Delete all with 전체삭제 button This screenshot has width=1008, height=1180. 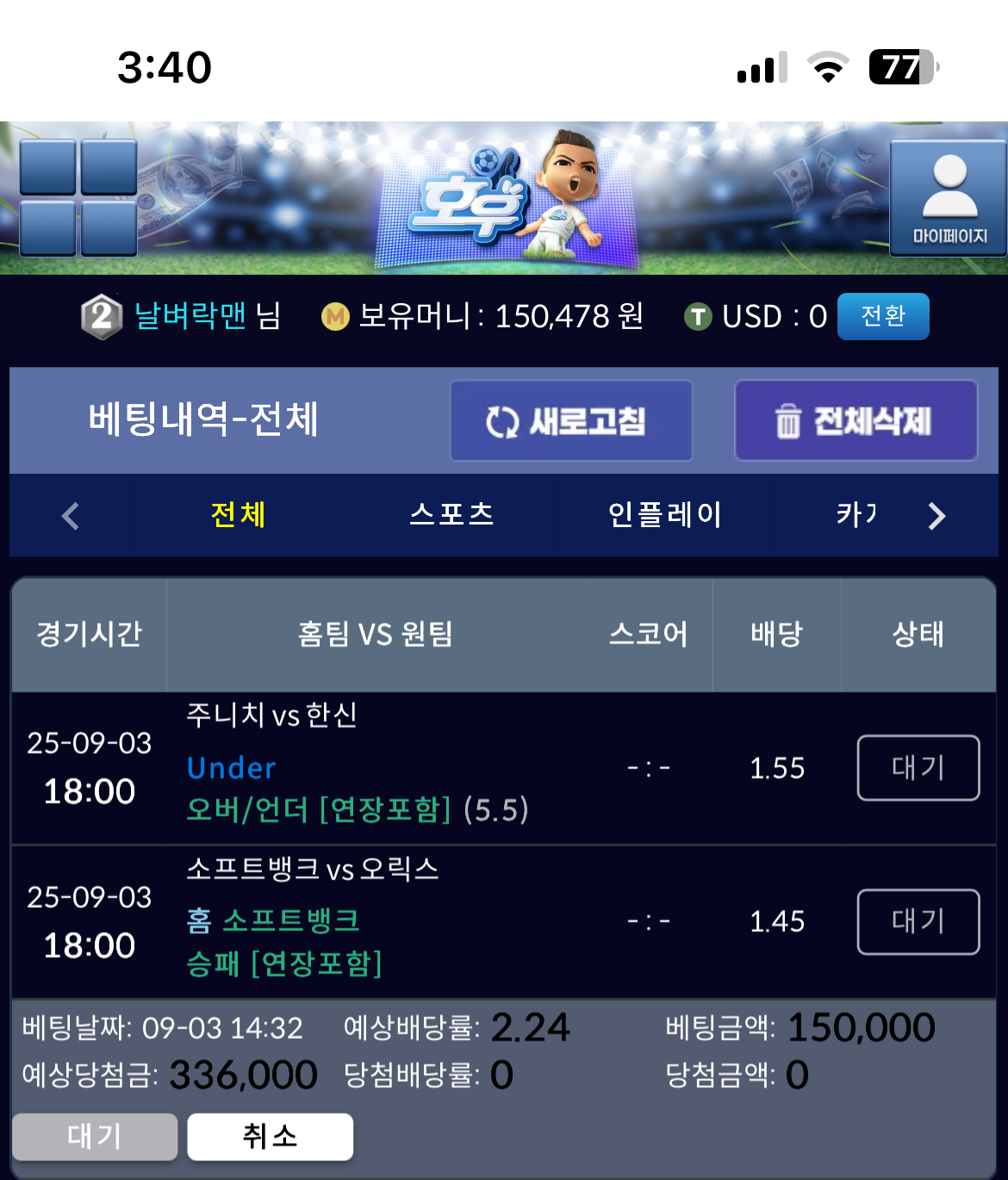(856, 421)
